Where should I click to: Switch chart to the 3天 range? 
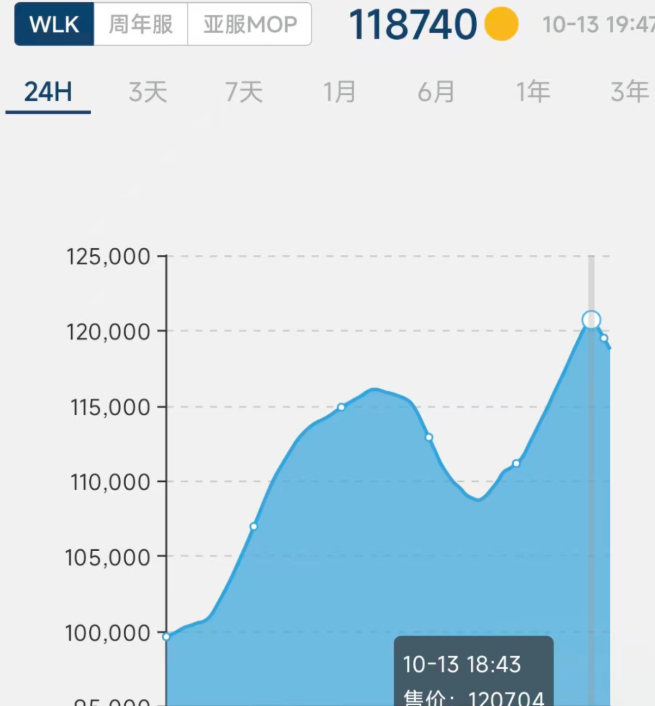147,93
